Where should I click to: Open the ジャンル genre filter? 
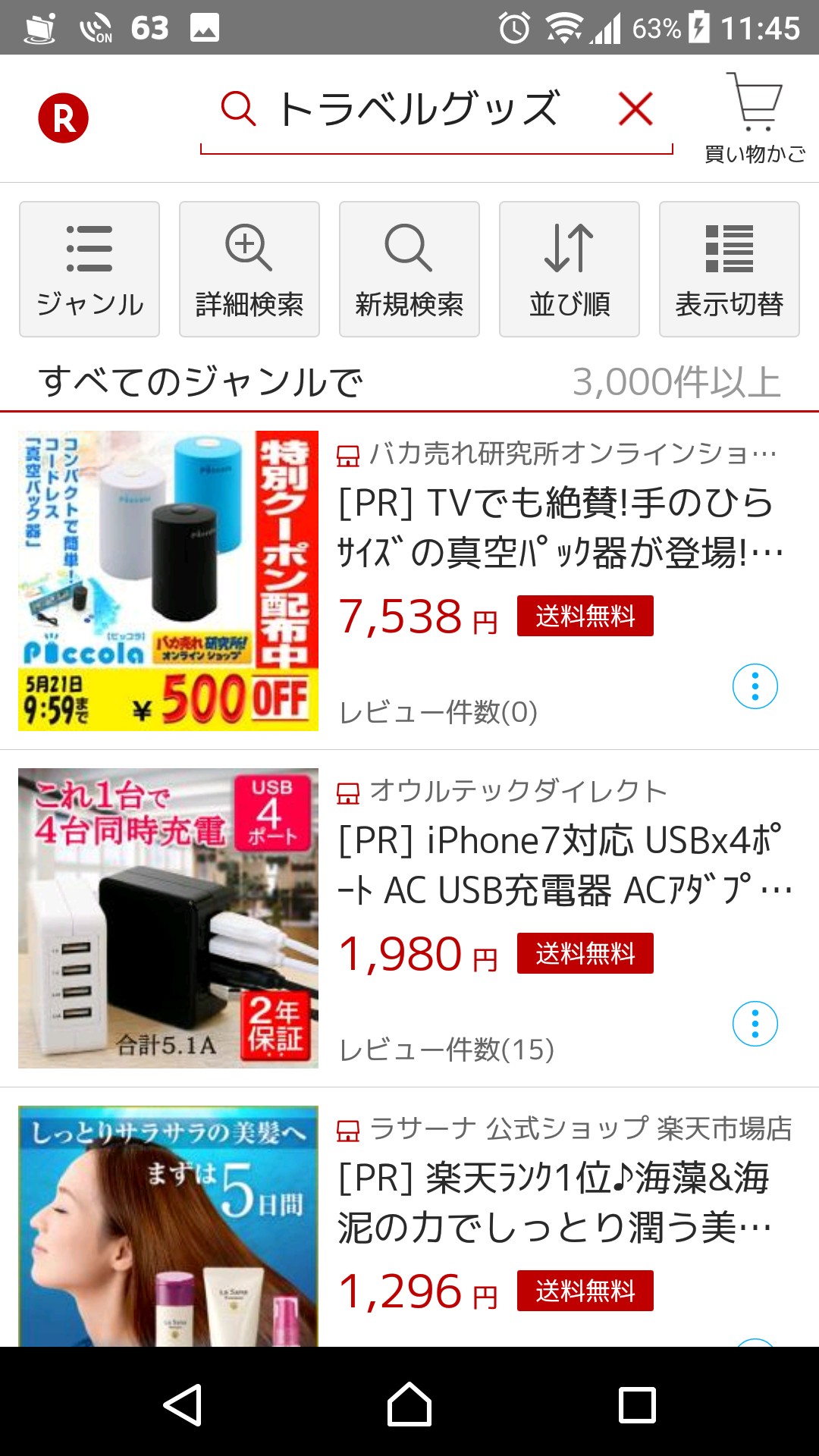pos(89,269)
